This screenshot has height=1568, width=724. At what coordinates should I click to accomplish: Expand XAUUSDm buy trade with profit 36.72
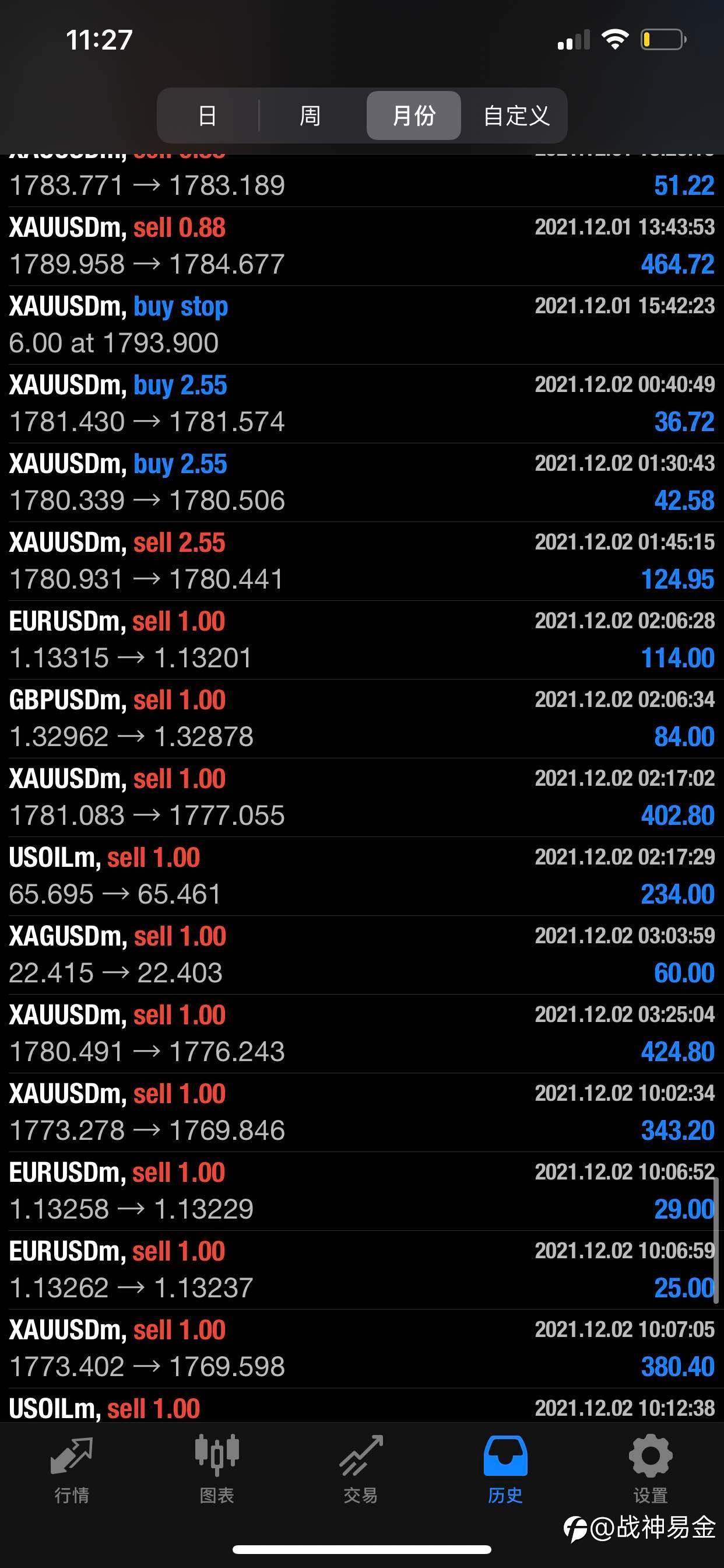tap(362, 404)
